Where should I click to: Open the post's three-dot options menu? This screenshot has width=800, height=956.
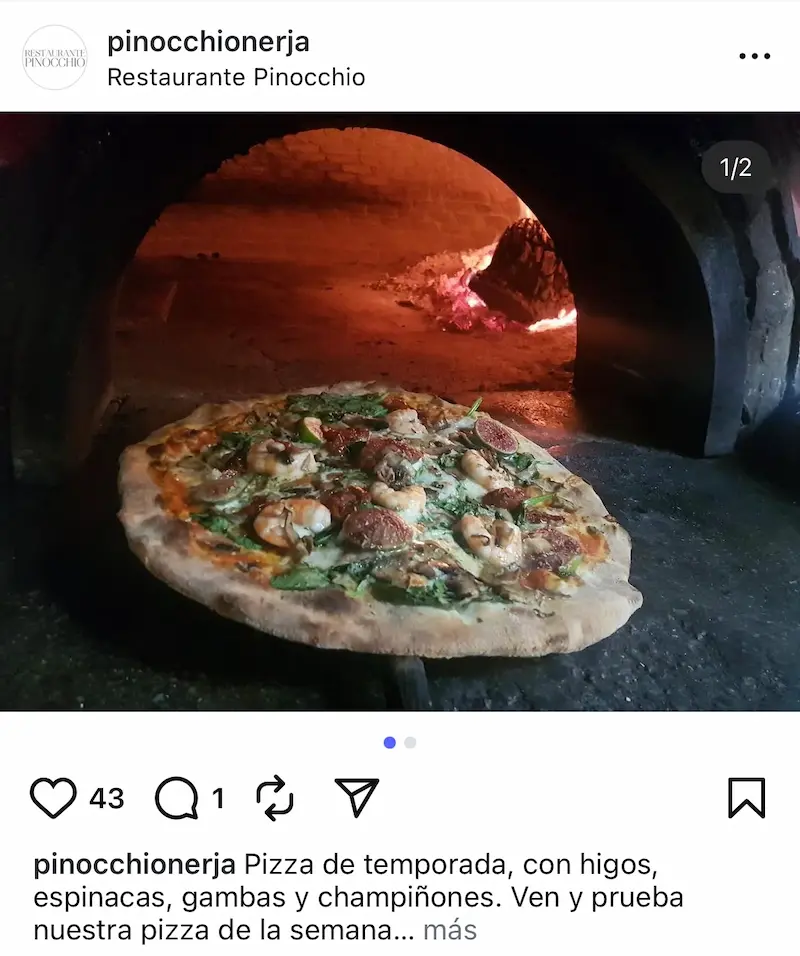(x=754, y=56)
